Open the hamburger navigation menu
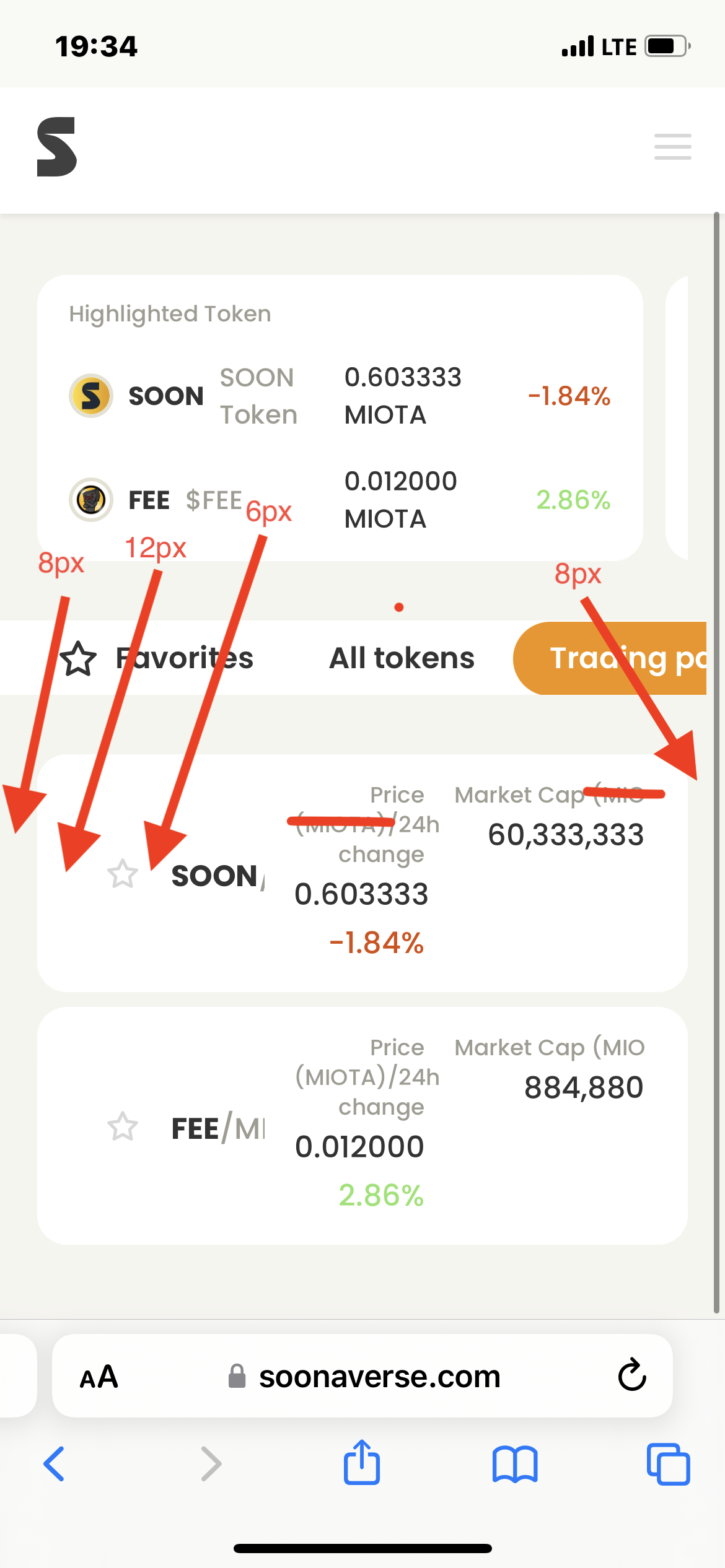The height and width of the screenshot is (1568, 725). point(672,147)
